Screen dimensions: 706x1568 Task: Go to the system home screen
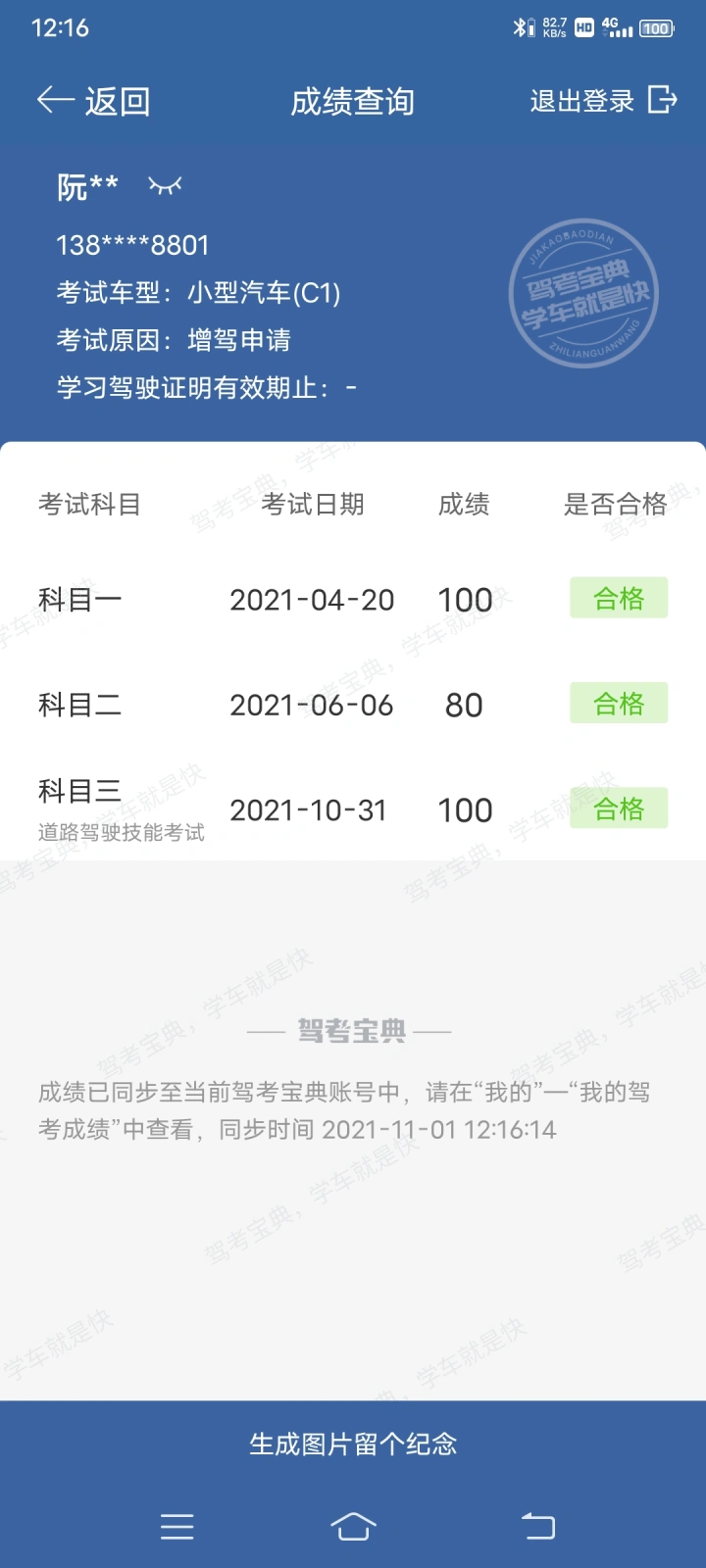click(x=353, y=1526)
